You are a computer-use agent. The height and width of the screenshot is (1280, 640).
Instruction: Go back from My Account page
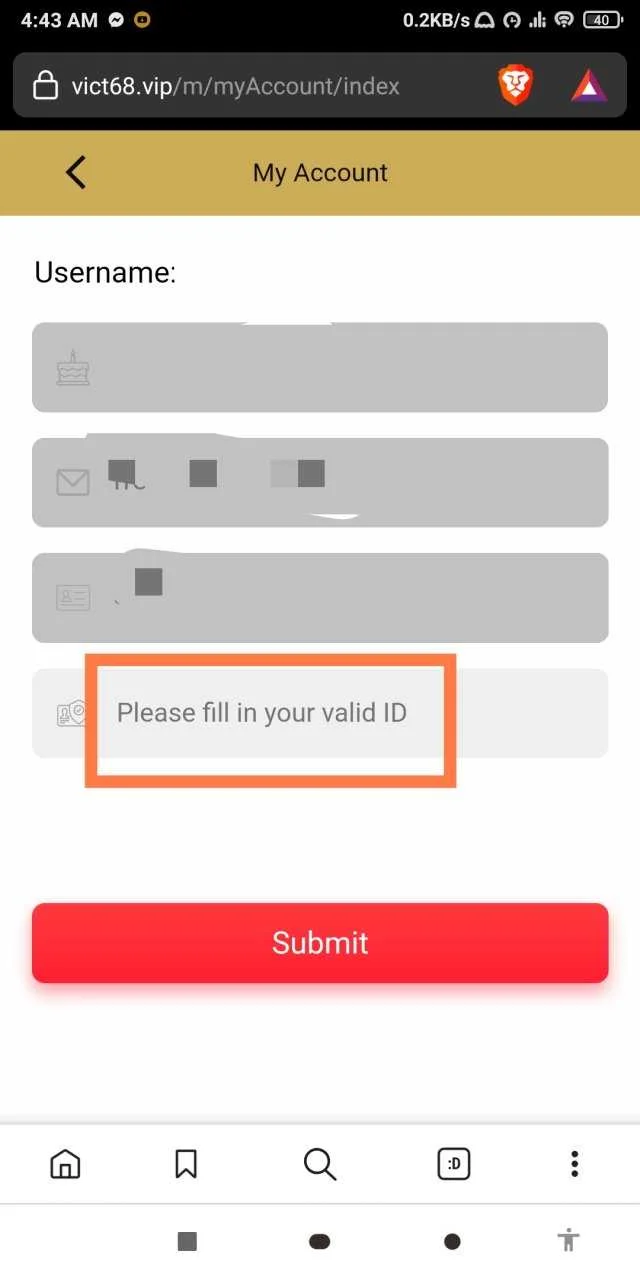(76, 173)
